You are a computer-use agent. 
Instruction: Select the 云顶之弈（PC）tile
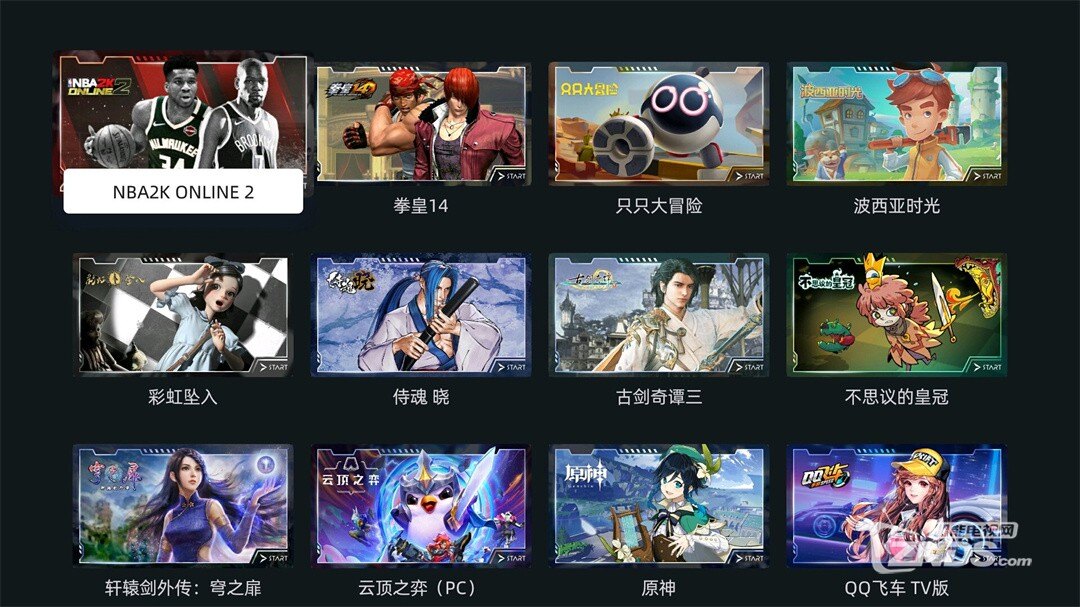tap(420, 505)
